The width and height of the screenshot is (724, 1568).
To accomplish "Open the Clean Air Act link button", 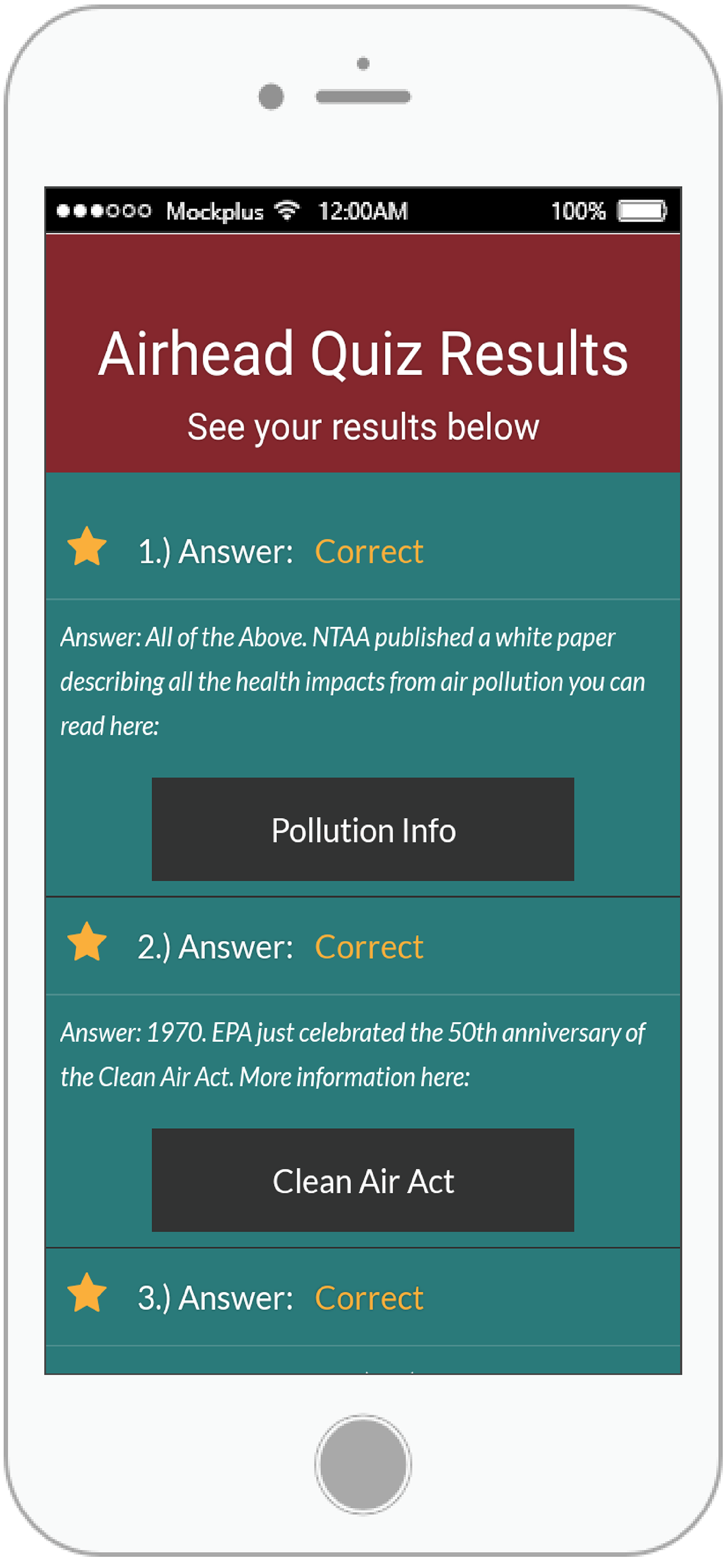I will (363, 1179).
